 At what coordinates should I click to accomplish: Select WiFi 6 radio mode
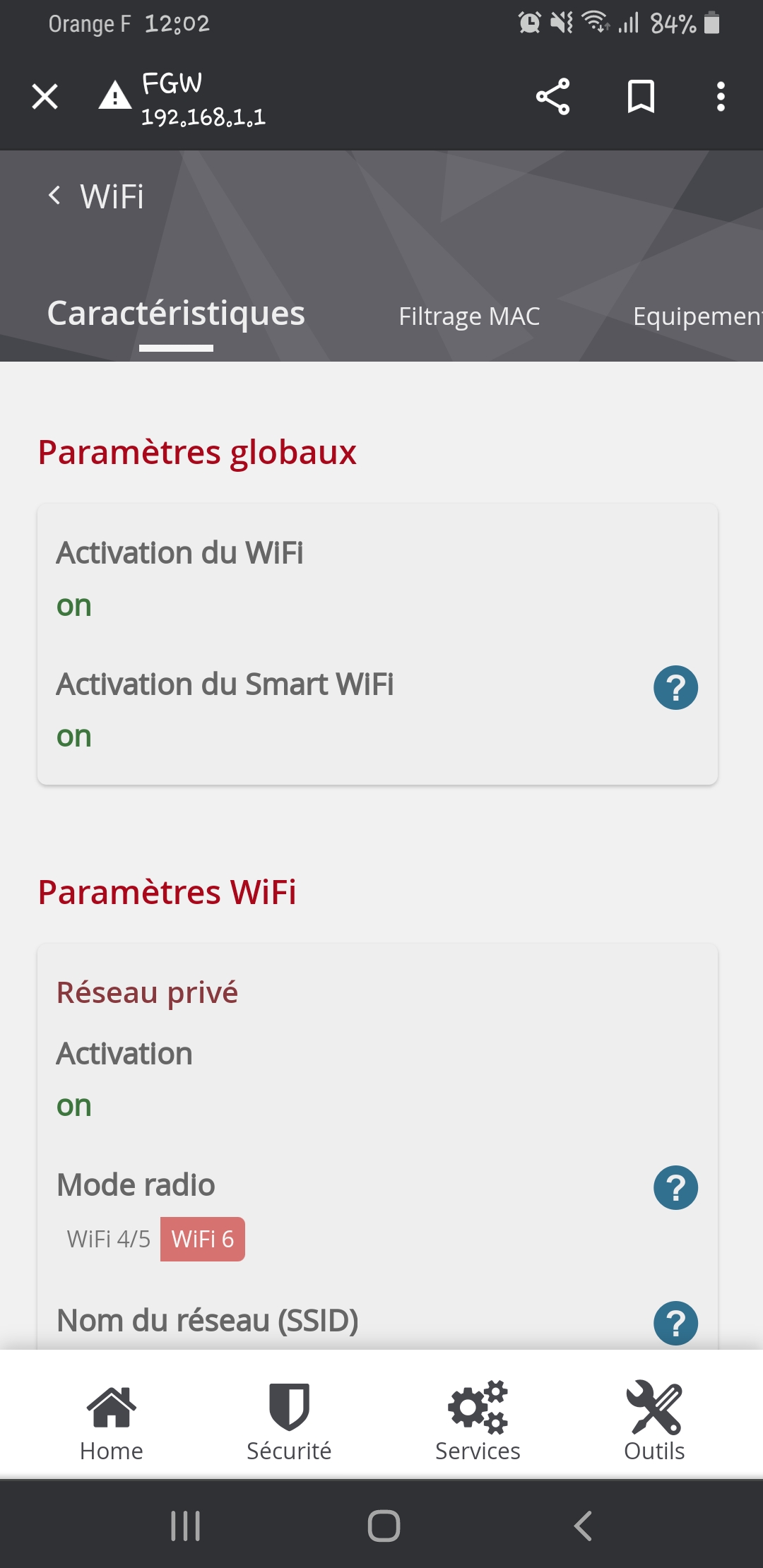point(202,1239)
